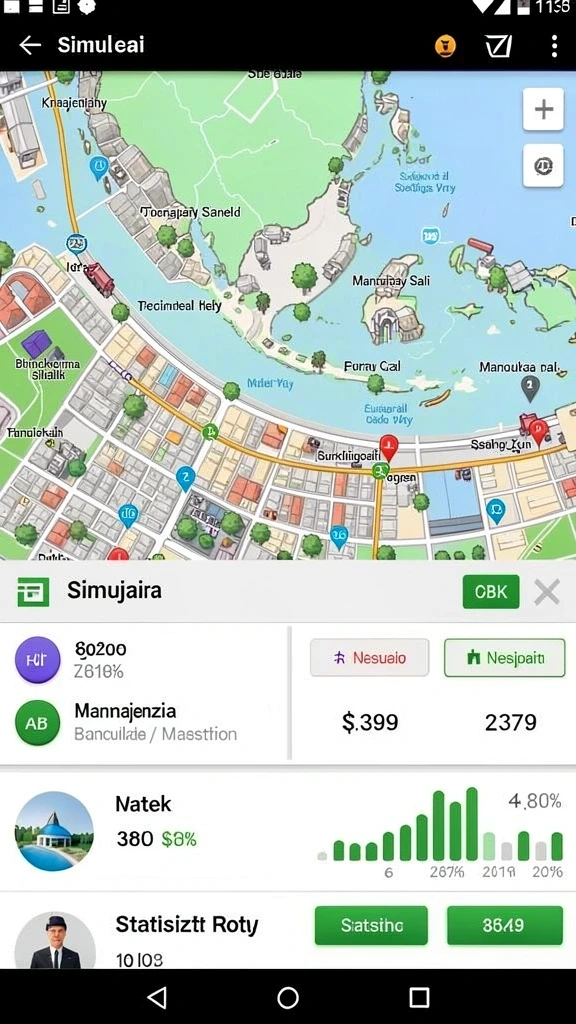Select the red map pin near Surkliigoaiti

[389, 448]
